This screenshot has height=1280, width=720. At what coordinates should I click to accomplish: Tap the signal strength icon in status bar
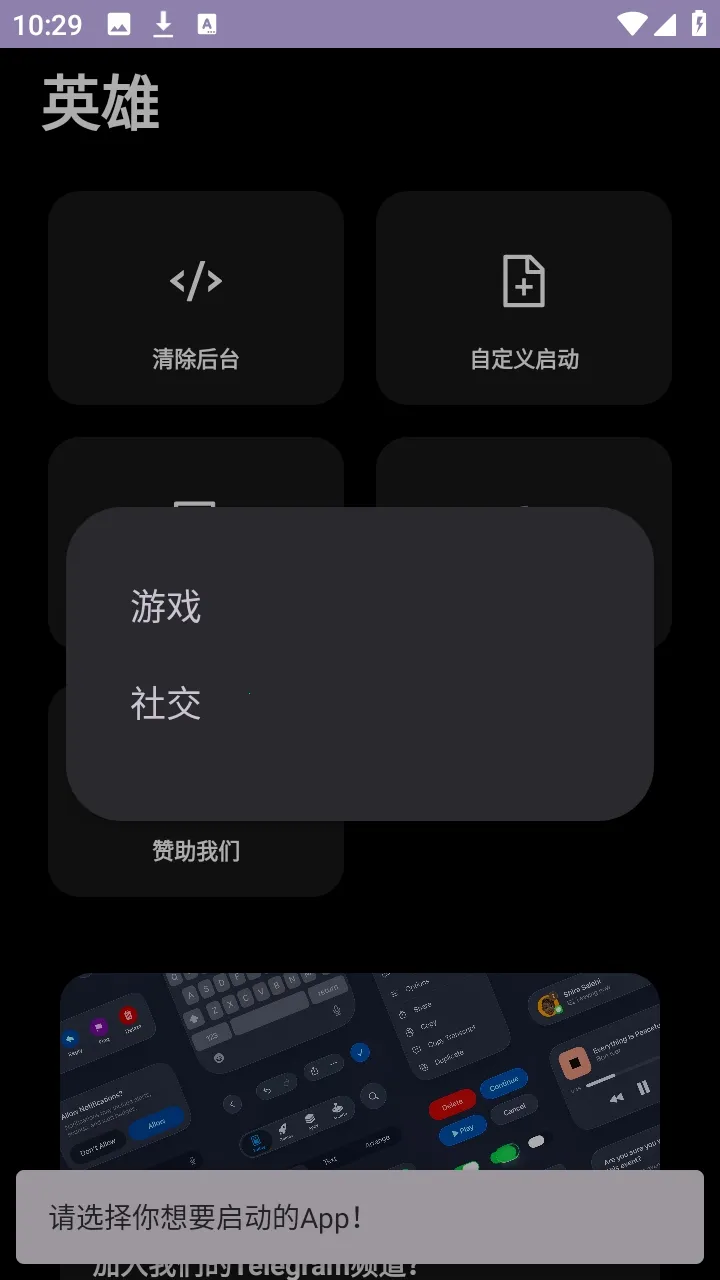(x=668, y=25)
